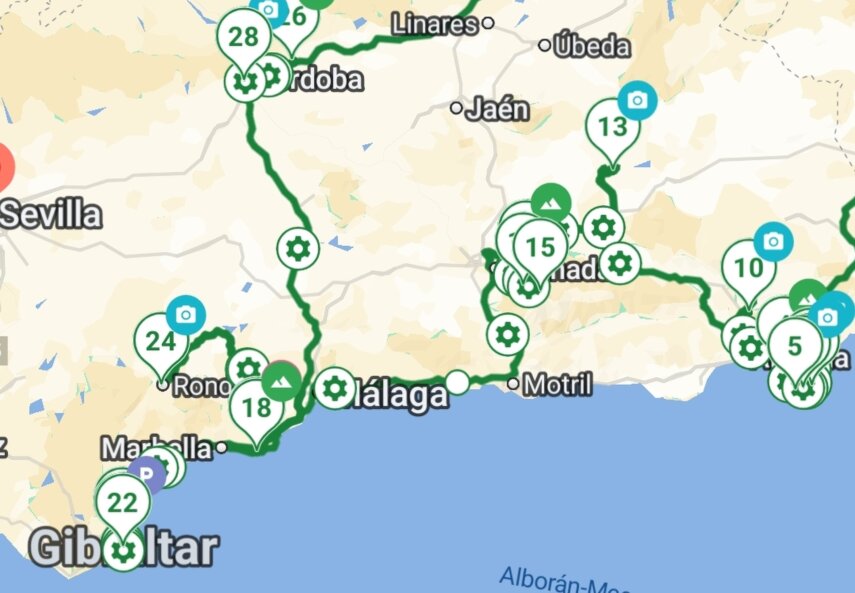Select the gear marker beside Málaga

(x=334, y=388)
